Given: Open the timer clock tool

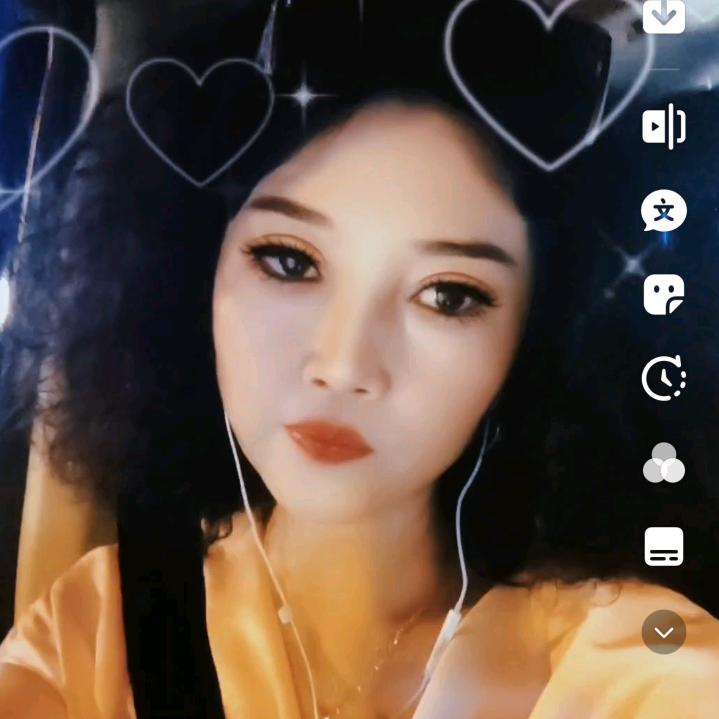Looking at the screenshot, I should [664, 378].
